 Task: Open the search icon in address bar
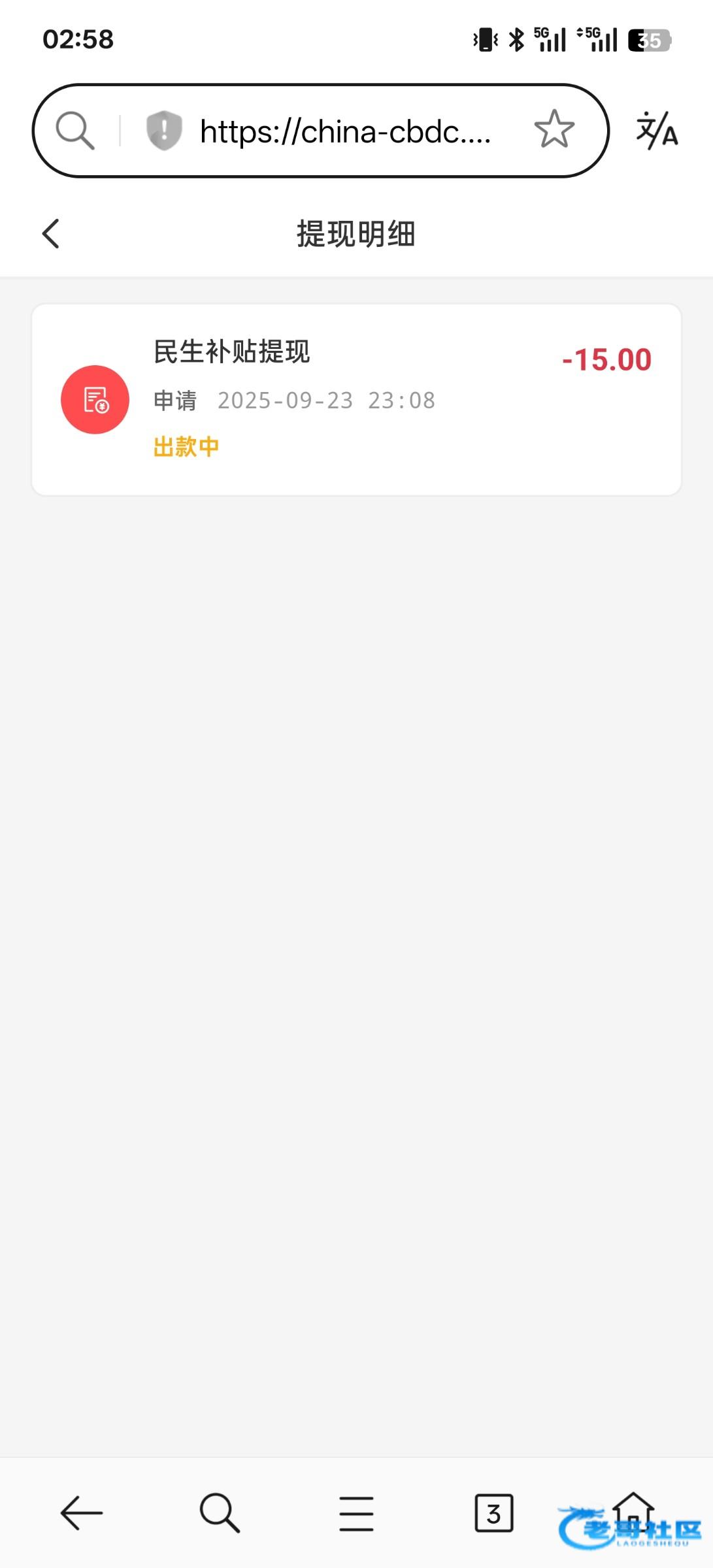click(x=75, y=131)
